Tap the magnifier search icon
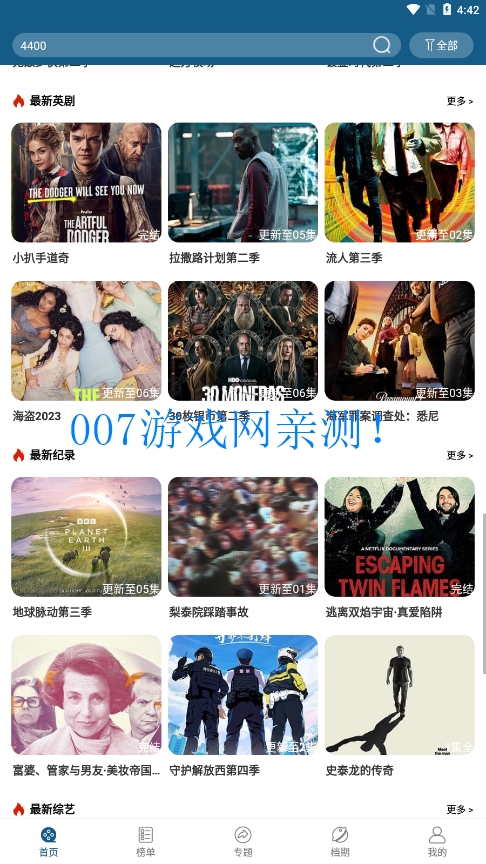Viewport: 486px width, 864px height. [381, 45]
